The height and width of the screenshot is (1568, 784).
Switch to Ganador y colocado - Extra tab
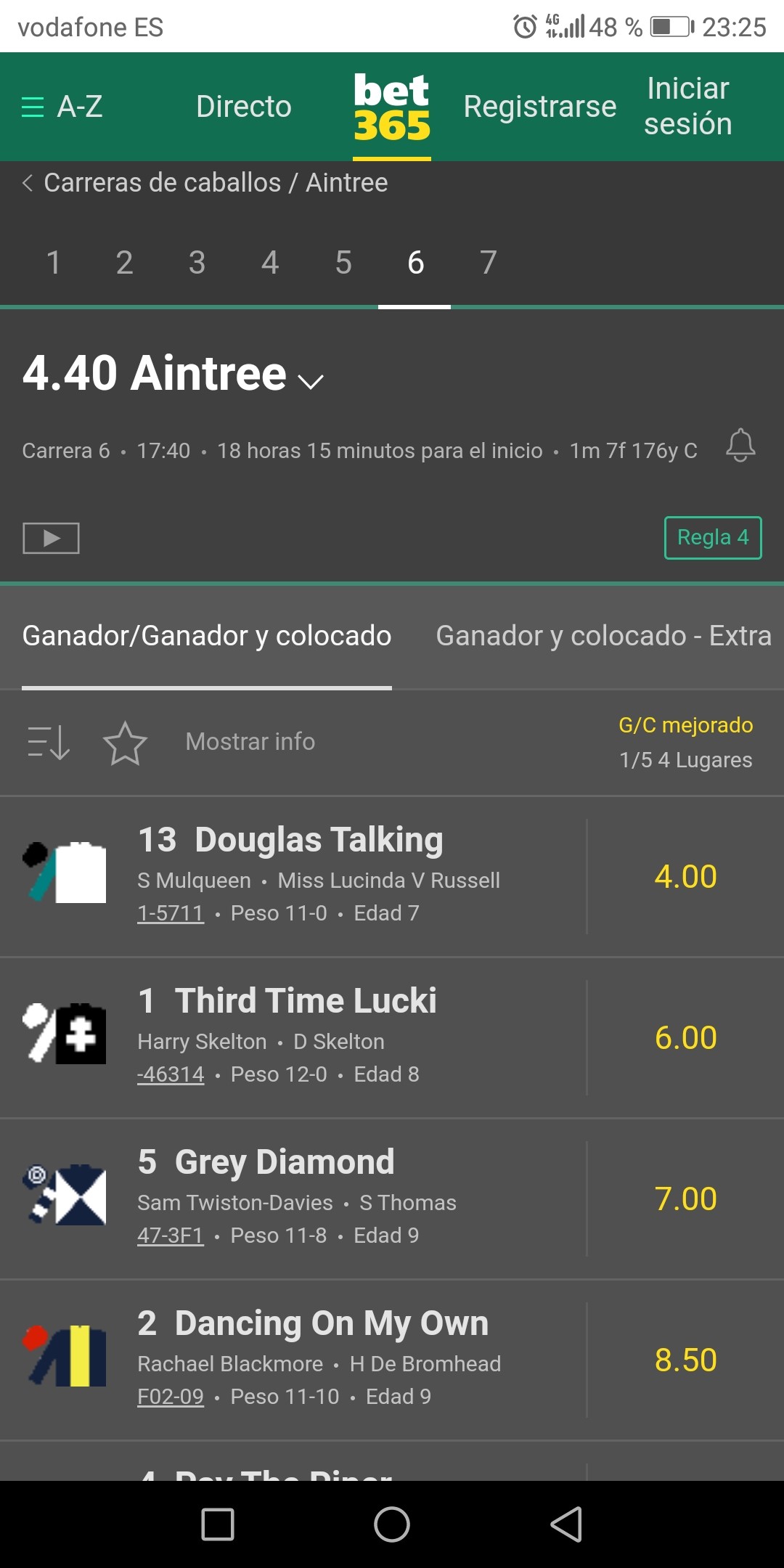click(603, 636)
